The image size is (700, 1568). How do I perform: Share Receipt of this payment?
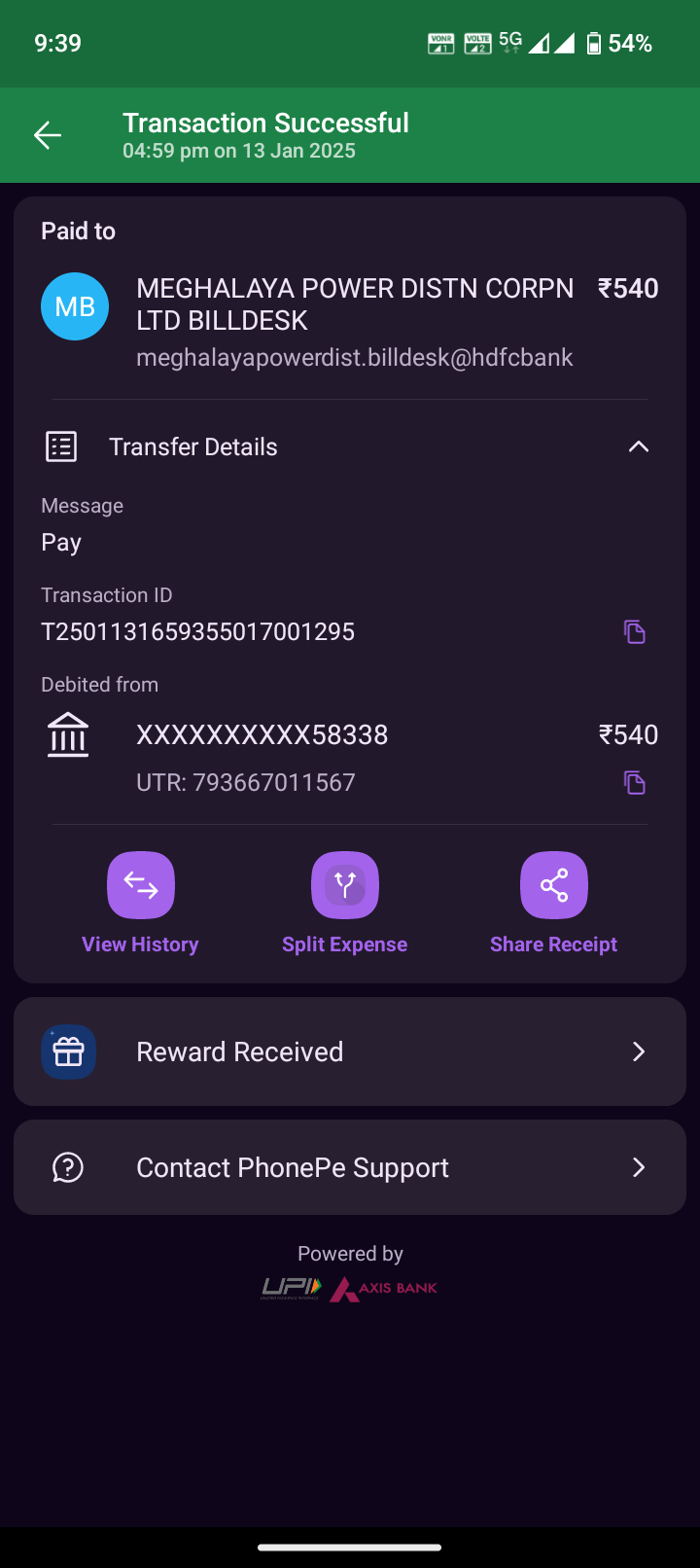[553, 904]
